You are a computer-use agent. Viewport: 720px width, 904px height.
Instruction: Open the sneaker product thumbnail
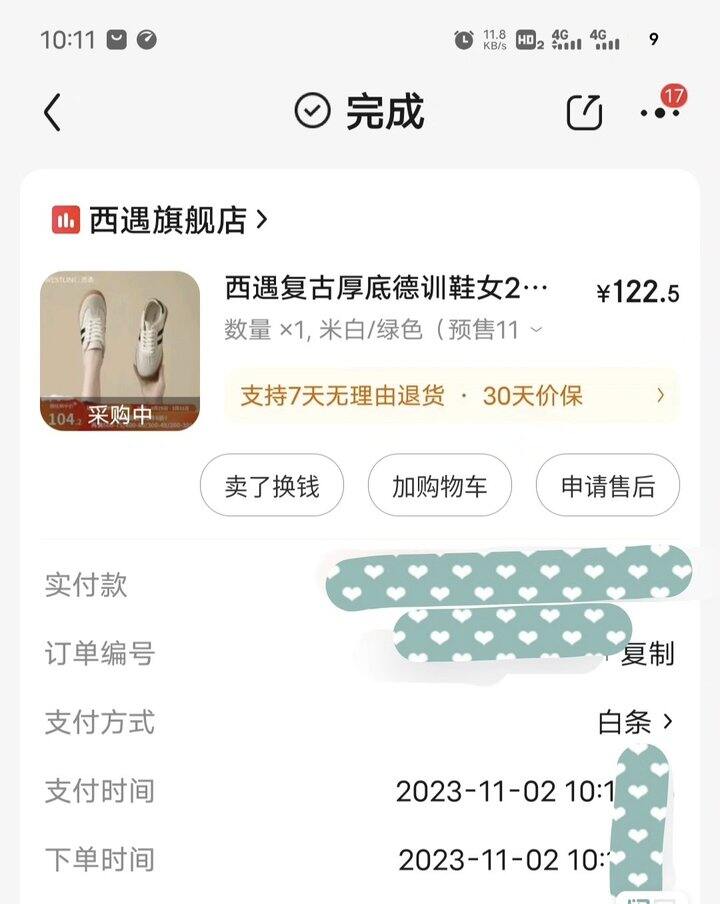pos(120,350)
